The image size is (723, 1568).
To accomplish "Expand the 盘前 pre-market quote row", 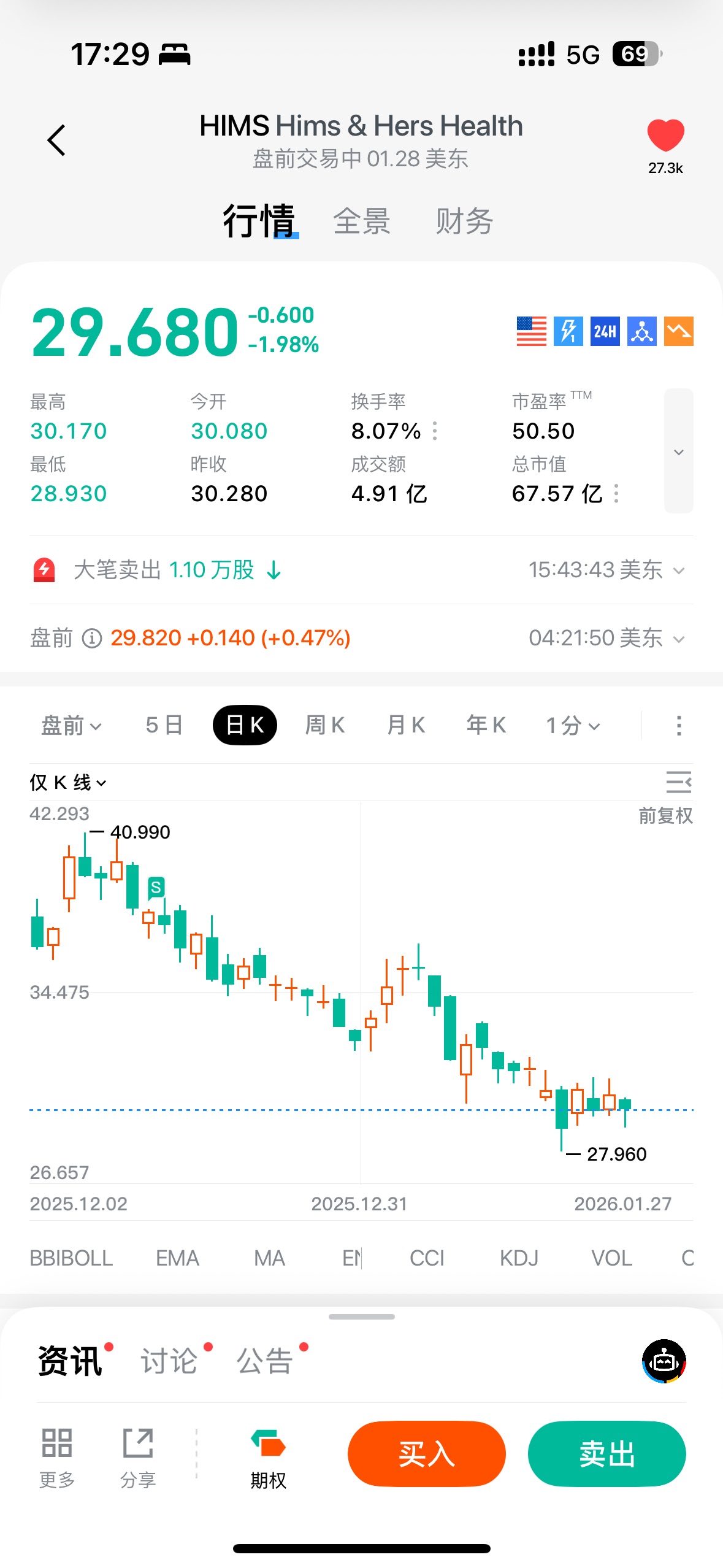I will click(678, 639).
